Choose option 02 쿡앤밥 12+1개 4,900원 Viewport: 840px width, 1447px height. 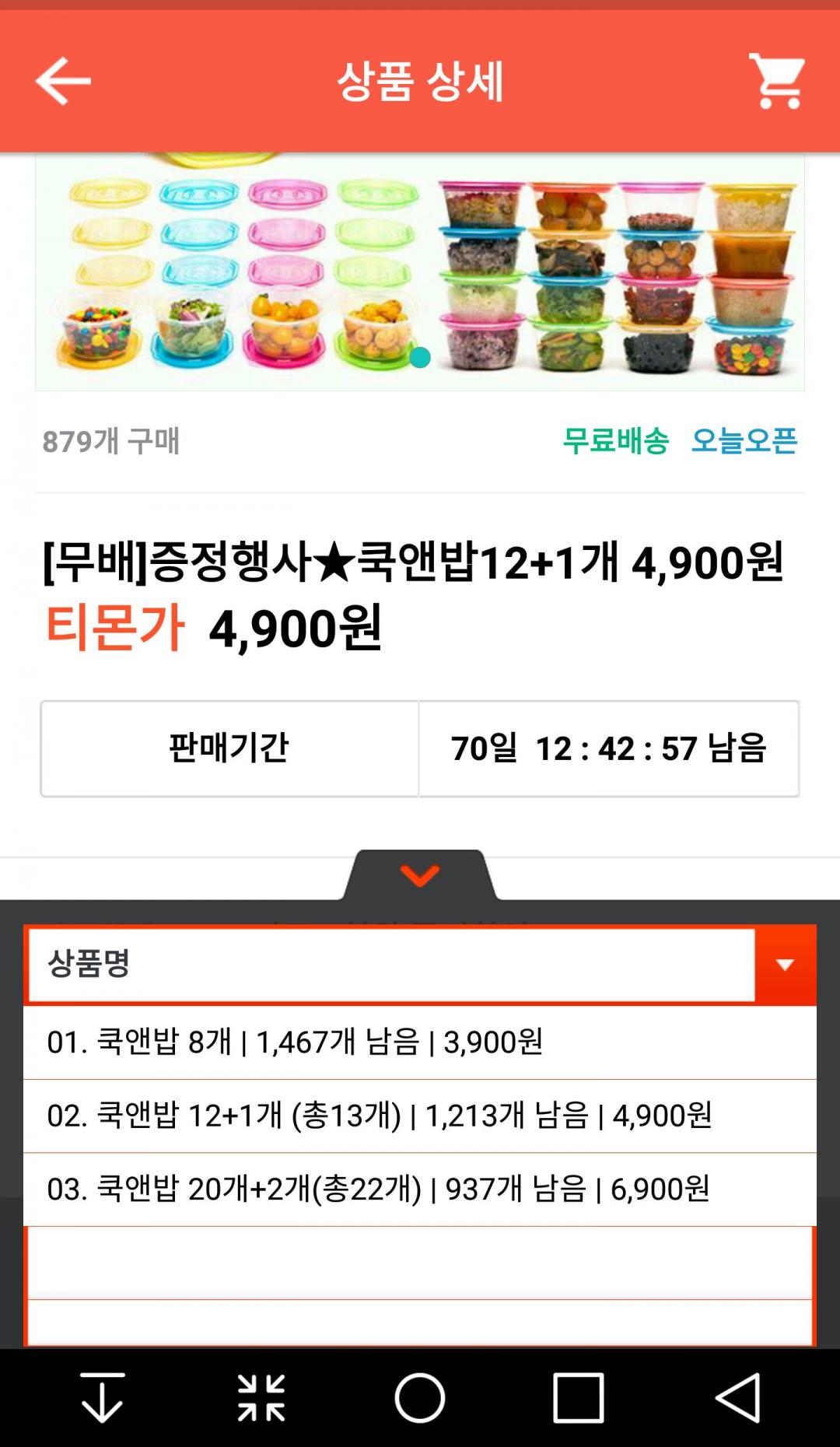pos(420,1116)
